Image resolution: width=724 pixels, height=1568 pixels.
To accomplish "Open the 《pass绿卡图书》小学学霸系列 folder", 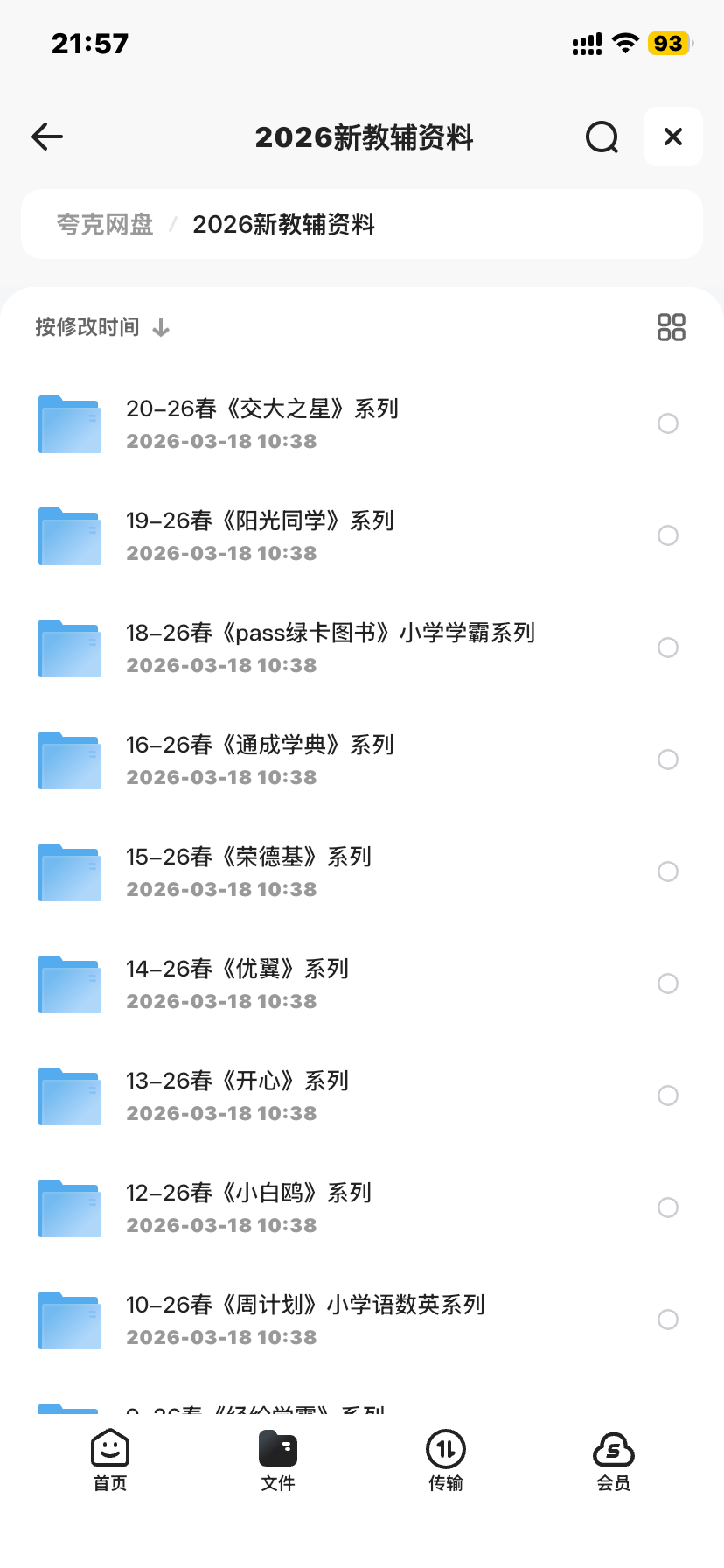I will 331,647.
